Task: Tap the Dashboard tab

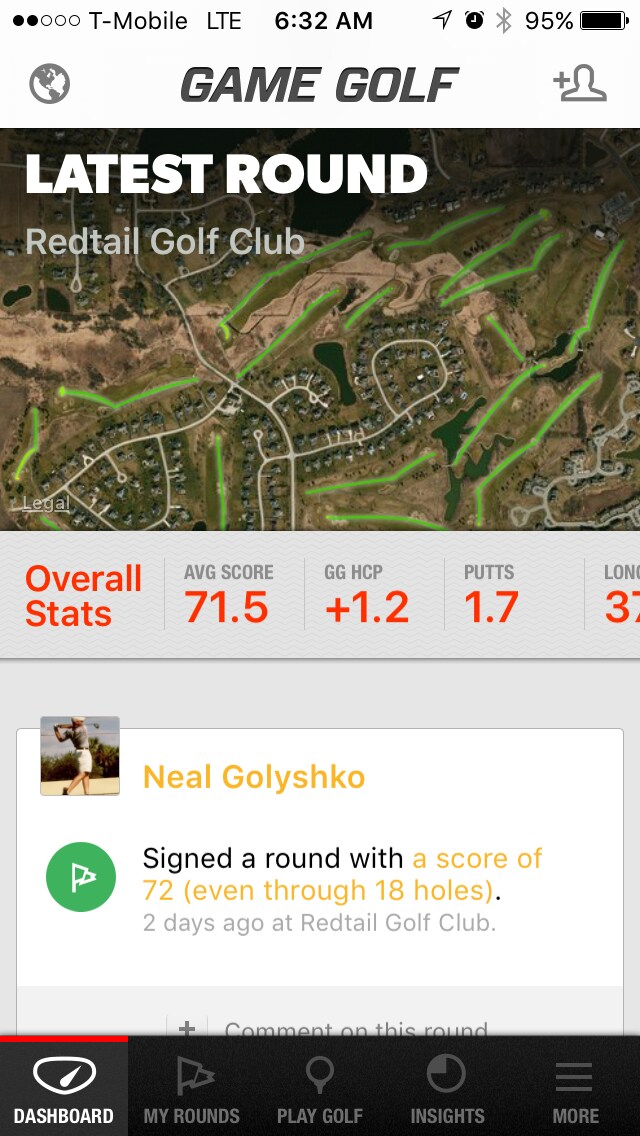Action: coord(64,1091)
